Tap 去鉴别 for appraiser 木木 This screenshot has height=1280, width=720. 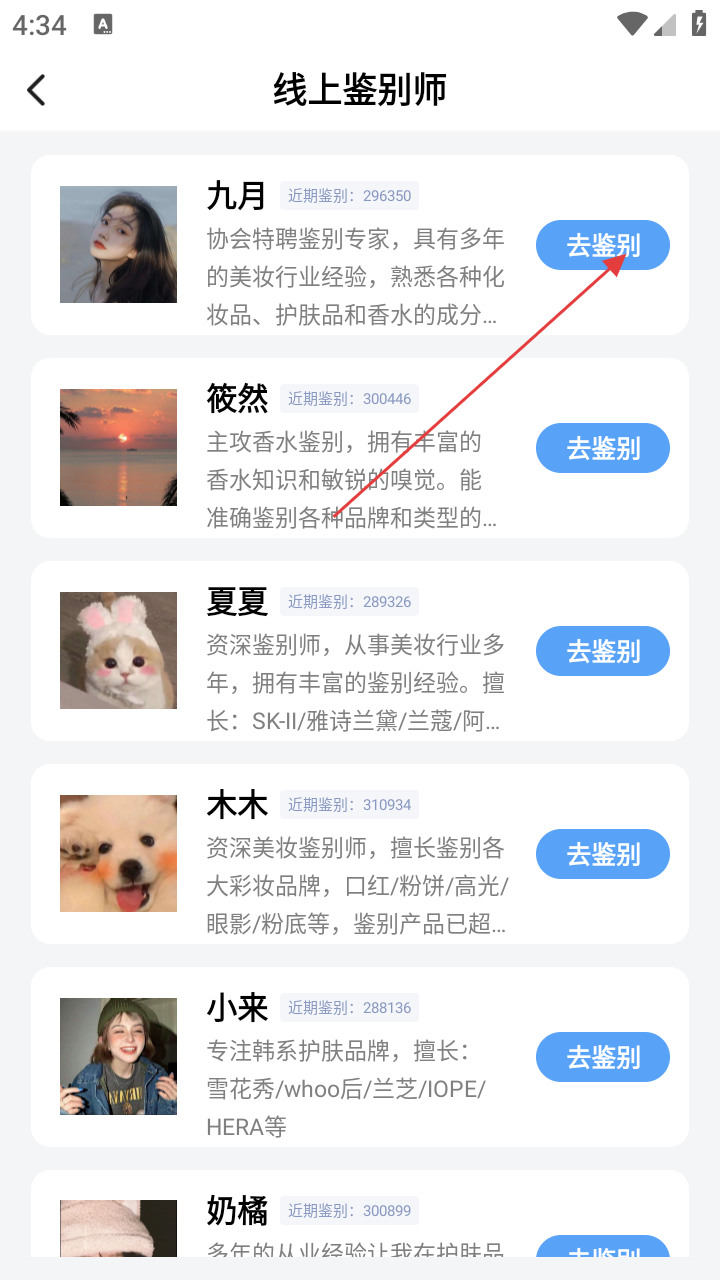point(602,854)
